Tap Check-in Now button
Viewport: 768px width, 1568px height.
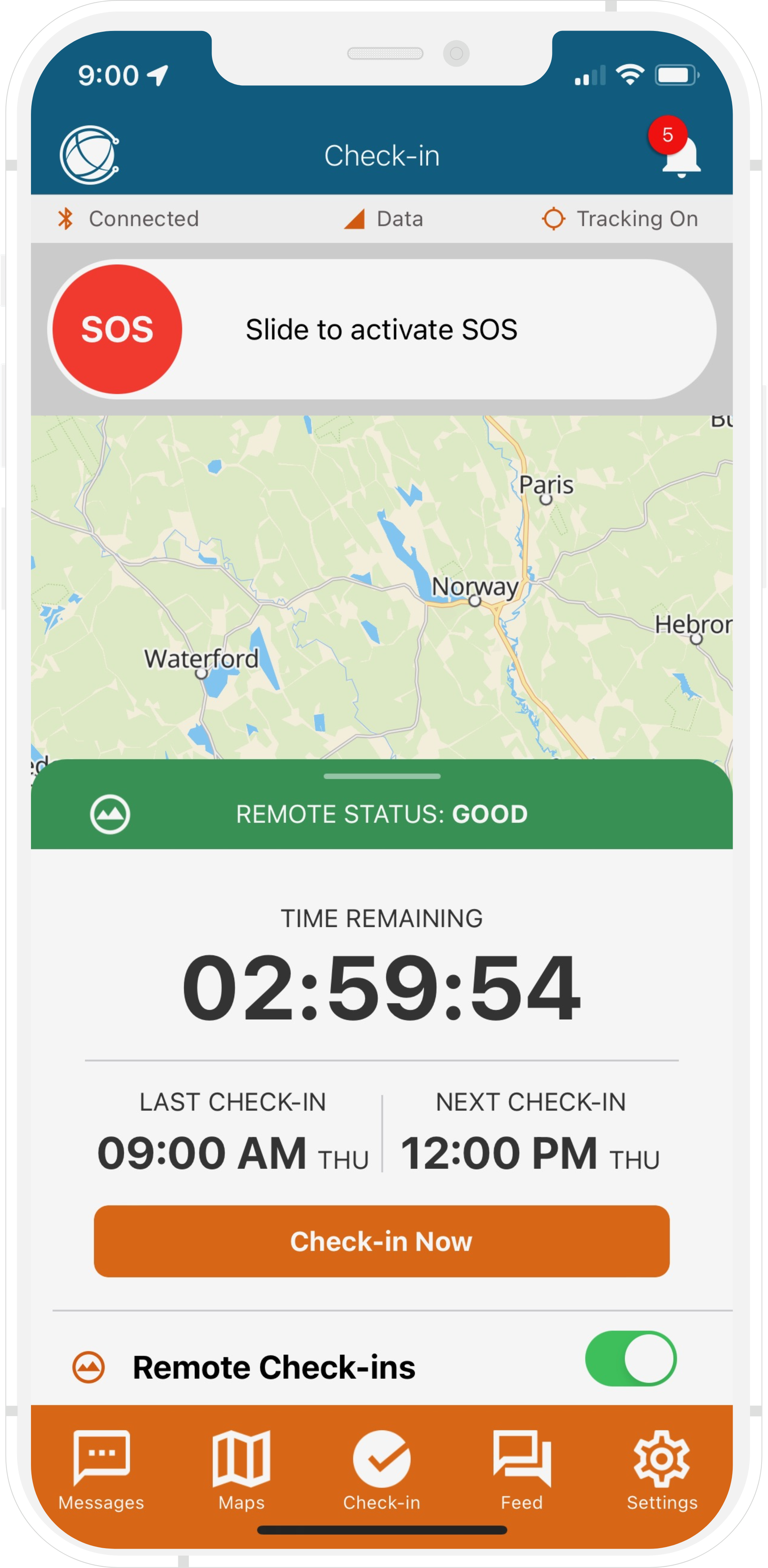coord(381,1241)
